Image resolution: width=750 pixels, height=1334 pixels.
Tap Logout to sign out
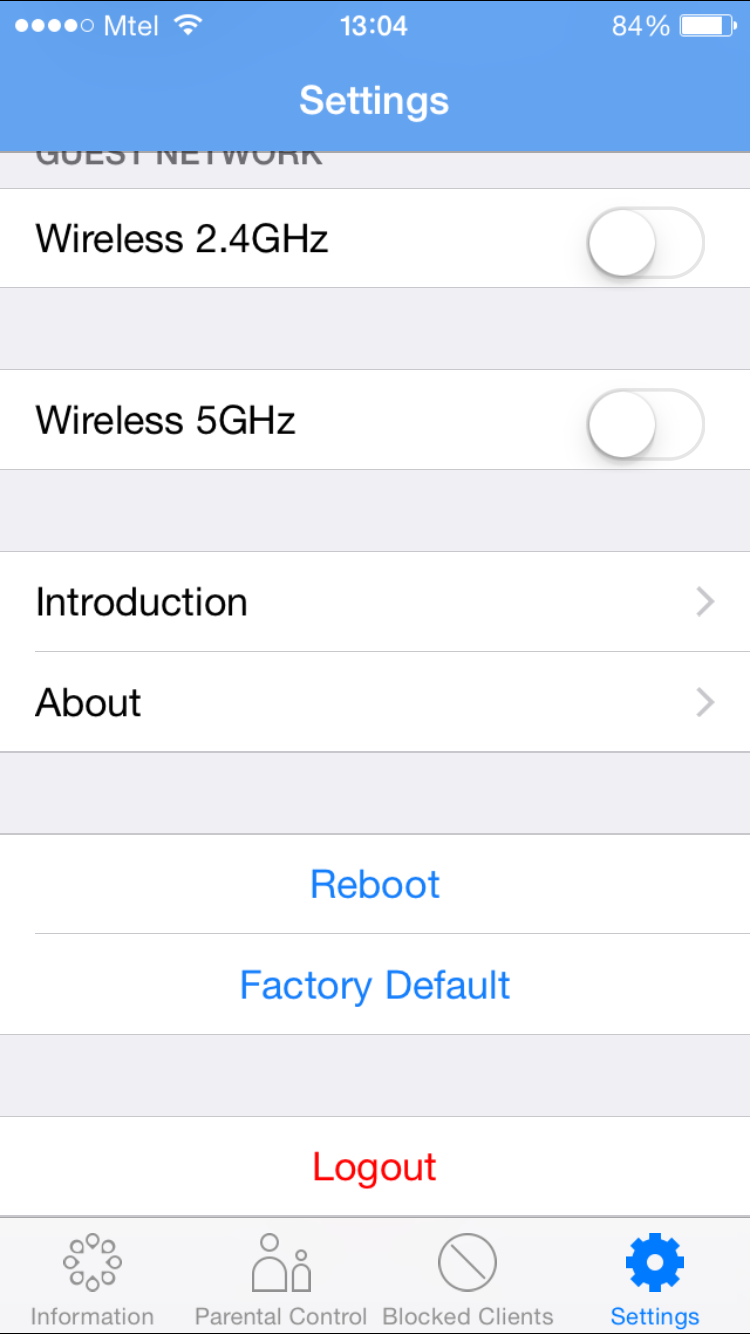click(x=375, y=1167)
